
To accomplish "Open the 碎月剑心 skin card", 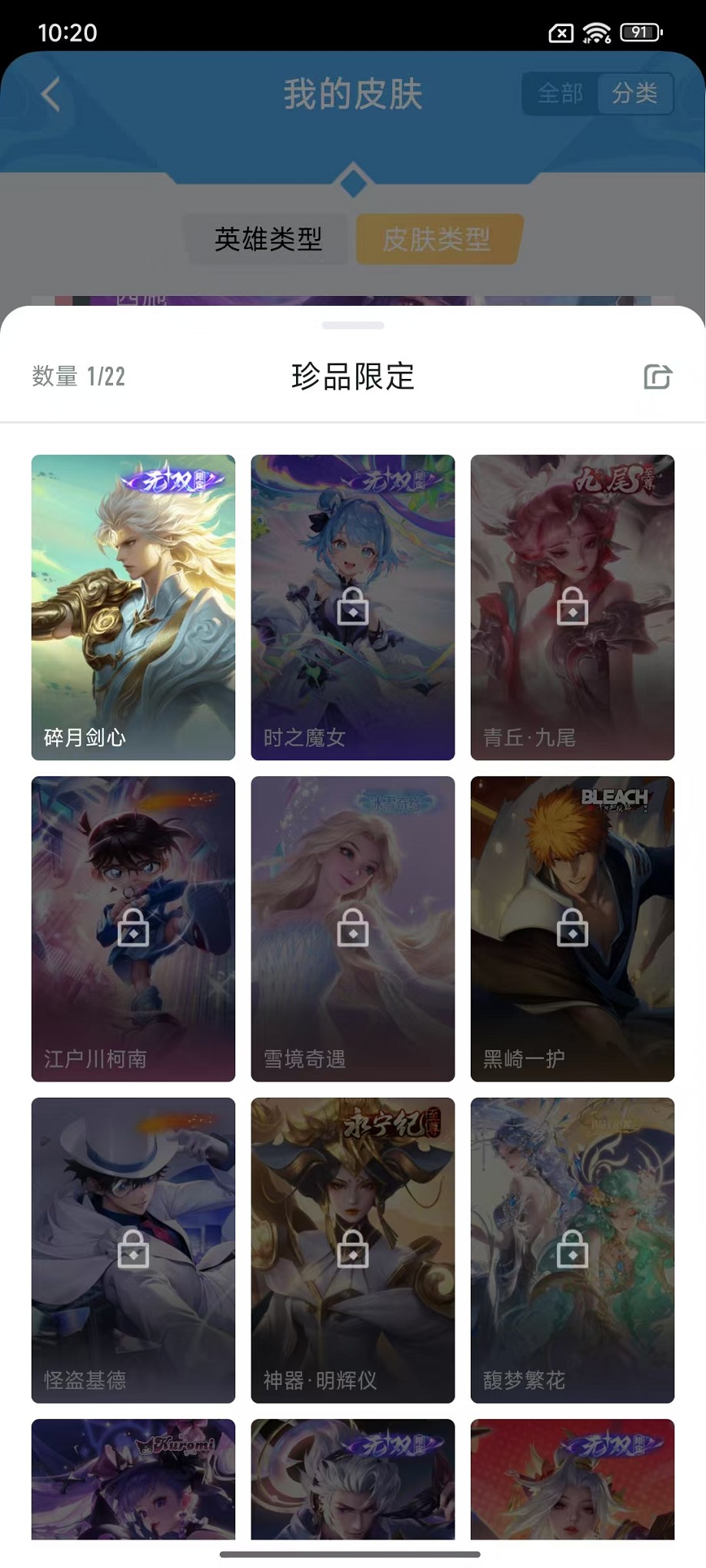I will (x=133, y=607).
